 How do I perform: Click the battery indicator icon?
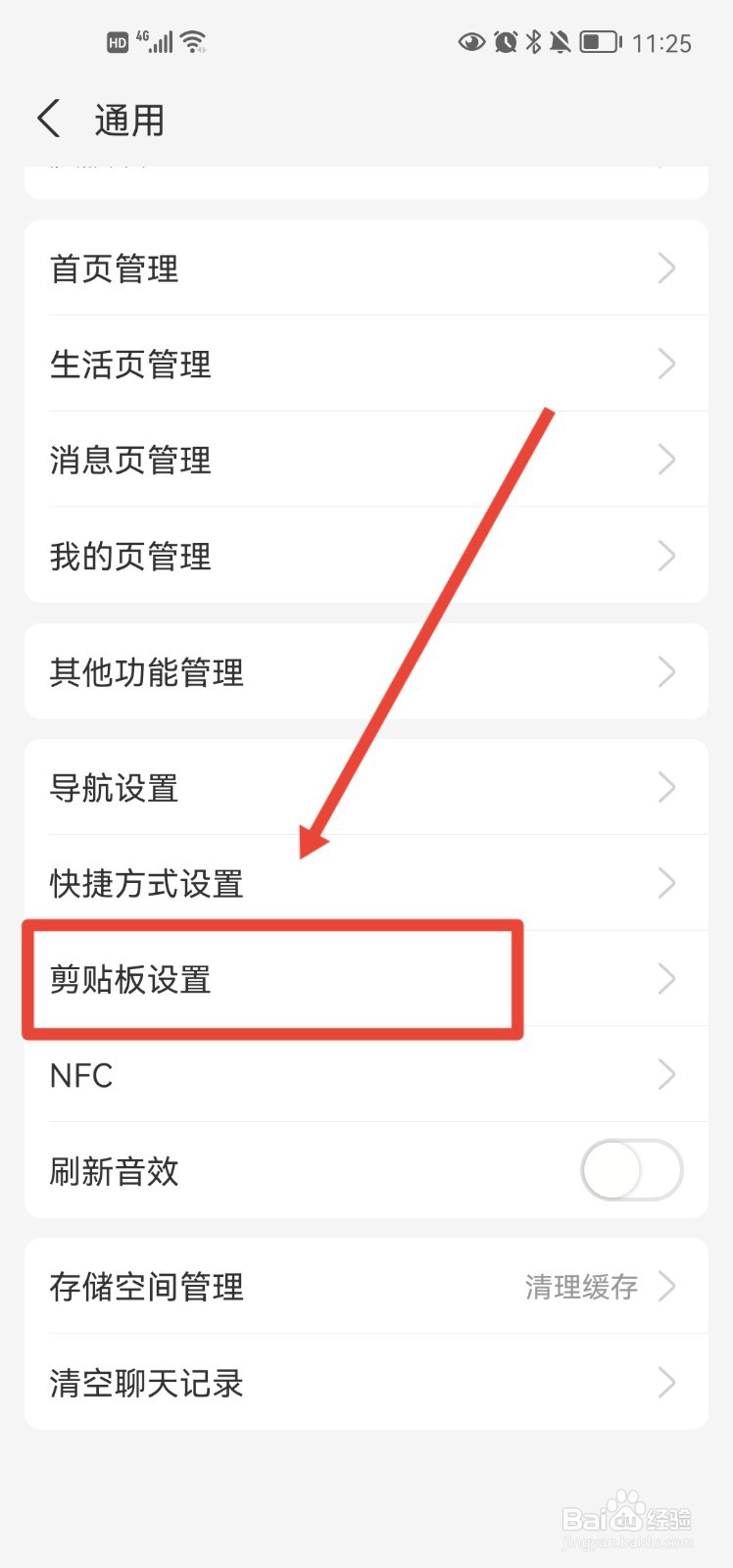pos(600,42)
